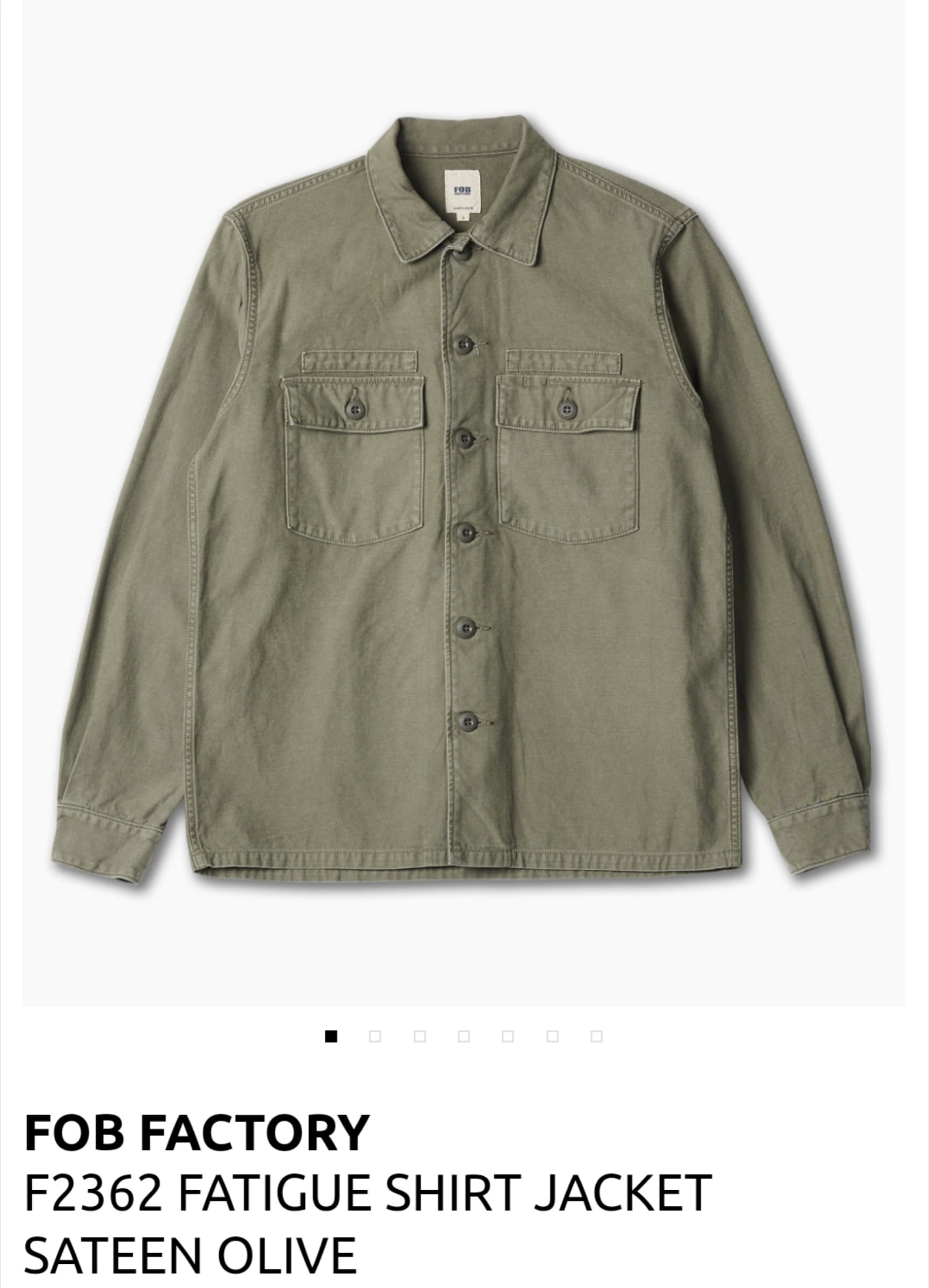The height and width of the screenshot is (1288, 929).
Task: Select the third image indicator dot
Action: pos(420,1036)
